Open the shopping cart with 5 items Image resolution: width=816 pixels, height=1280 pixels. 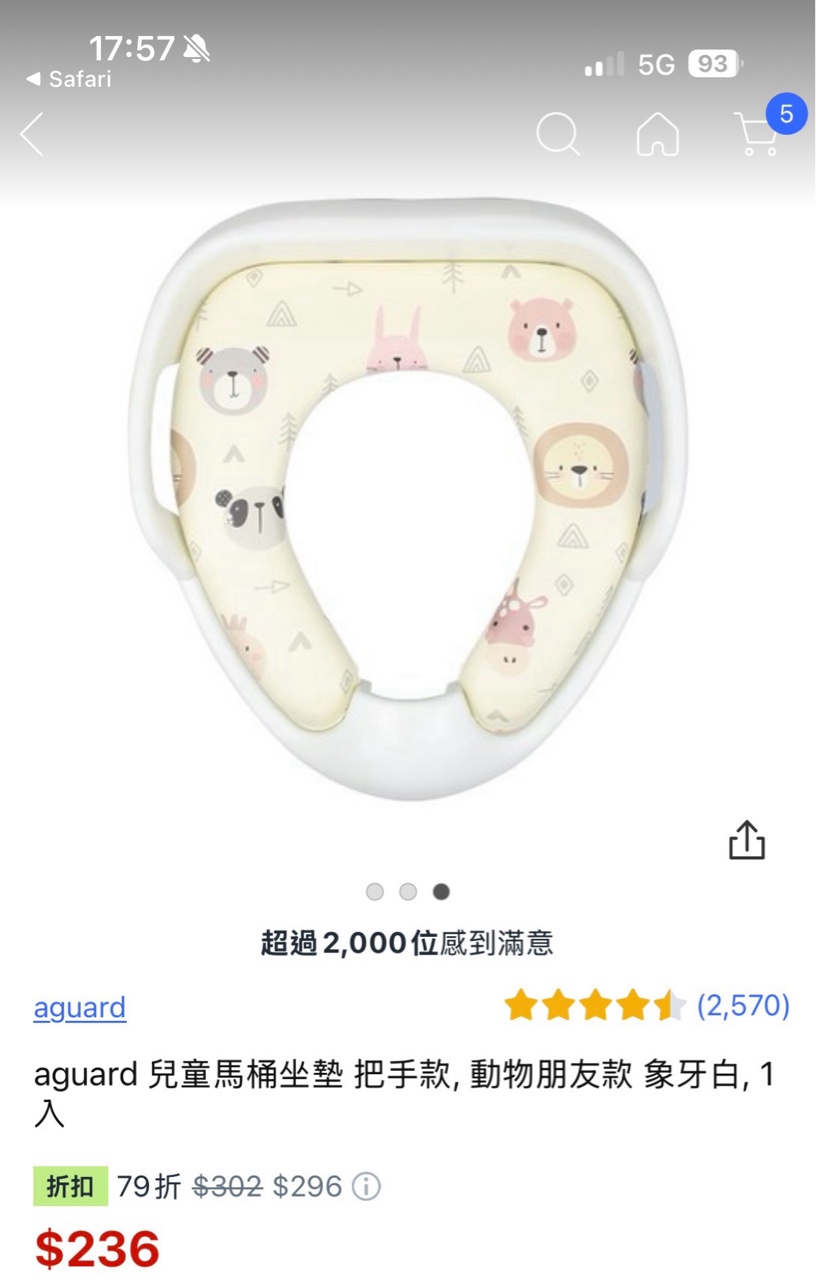coord(758,132)
